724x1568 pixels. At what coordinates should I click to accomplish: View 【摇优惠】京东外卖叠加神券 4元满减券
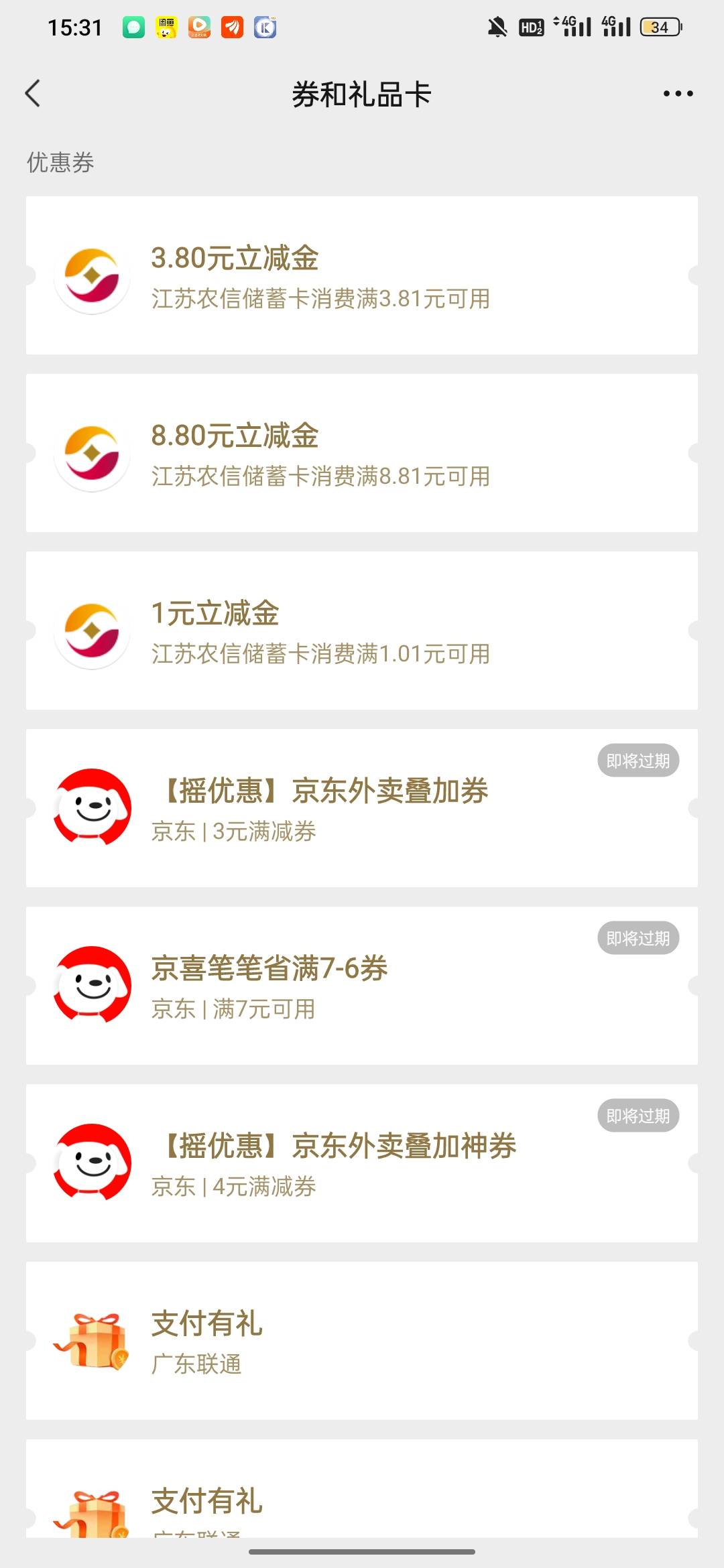(362, 1163)
